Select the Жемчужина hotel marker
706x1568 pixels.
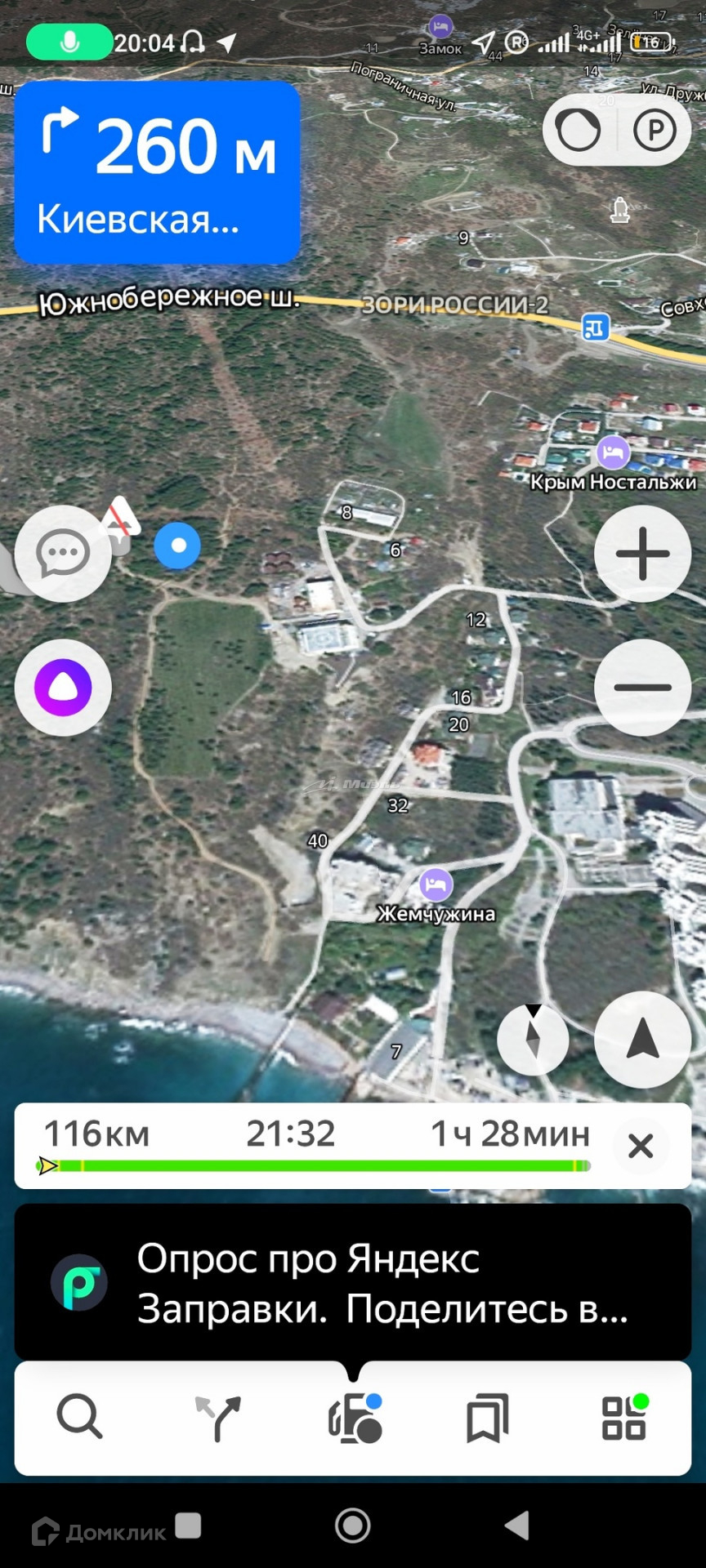point(436,884)
